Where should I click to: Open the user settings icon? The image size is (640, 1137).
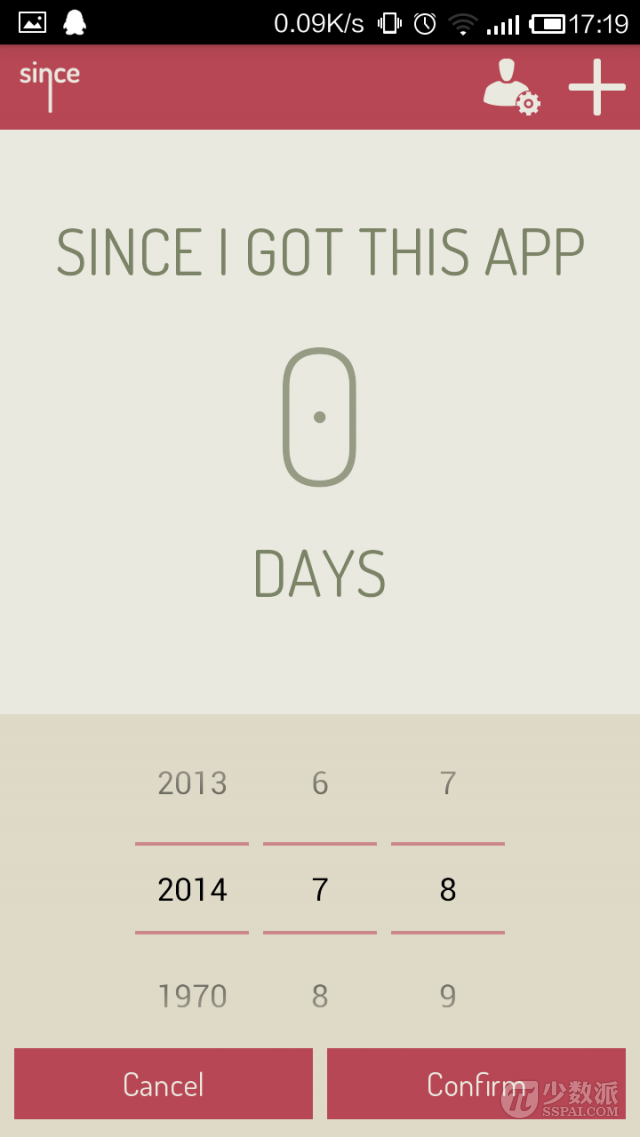pyautogui.click(x=512, y=87)
